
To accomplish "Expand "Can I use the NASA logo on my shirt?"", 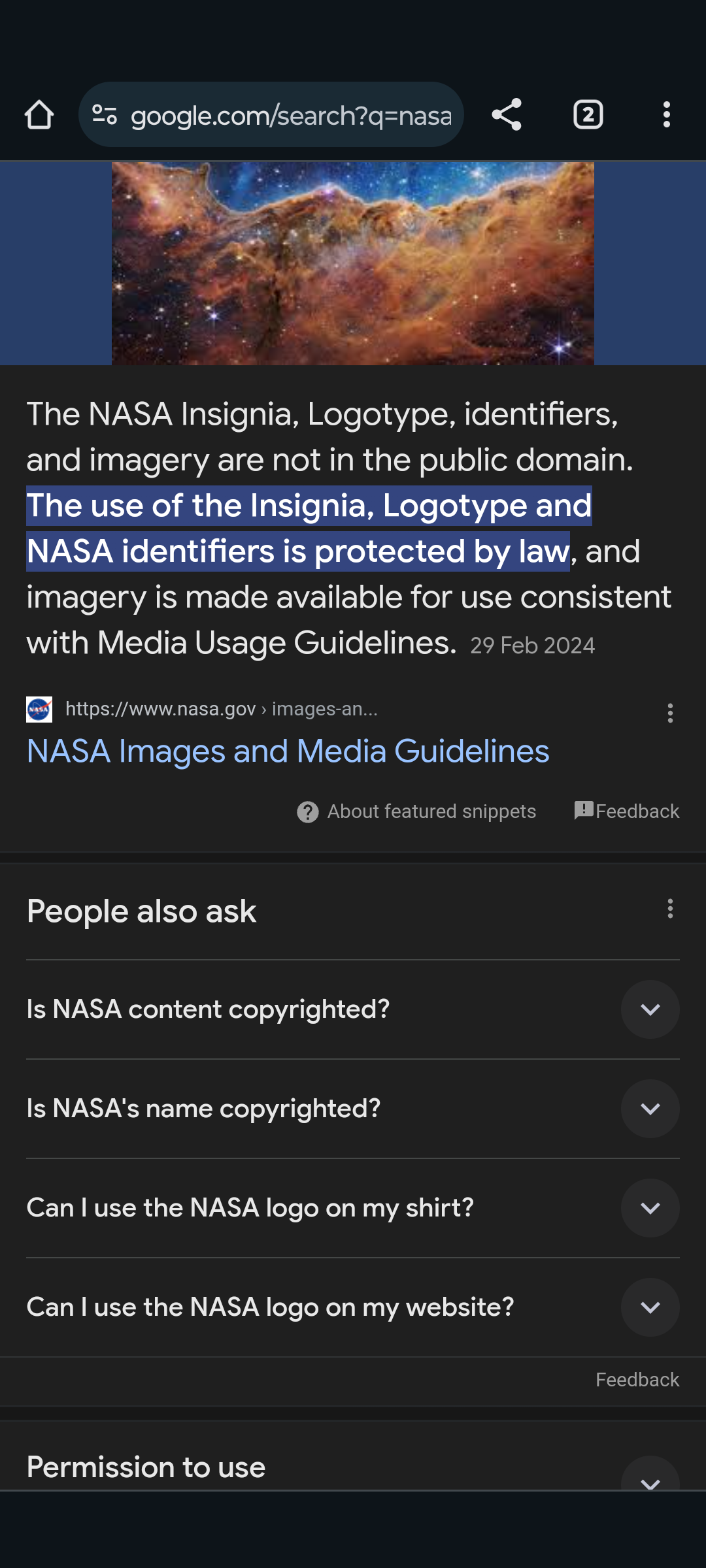I will [353, 1208].
